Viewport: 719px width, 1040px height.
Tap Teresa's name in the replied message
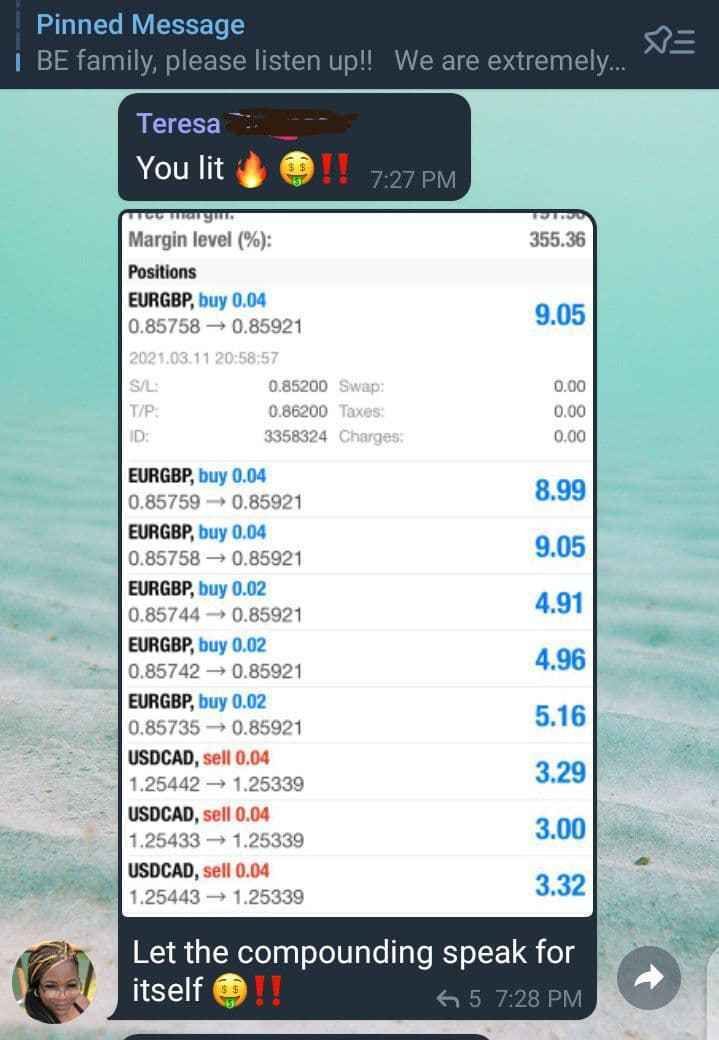click(x=178, y=124)
